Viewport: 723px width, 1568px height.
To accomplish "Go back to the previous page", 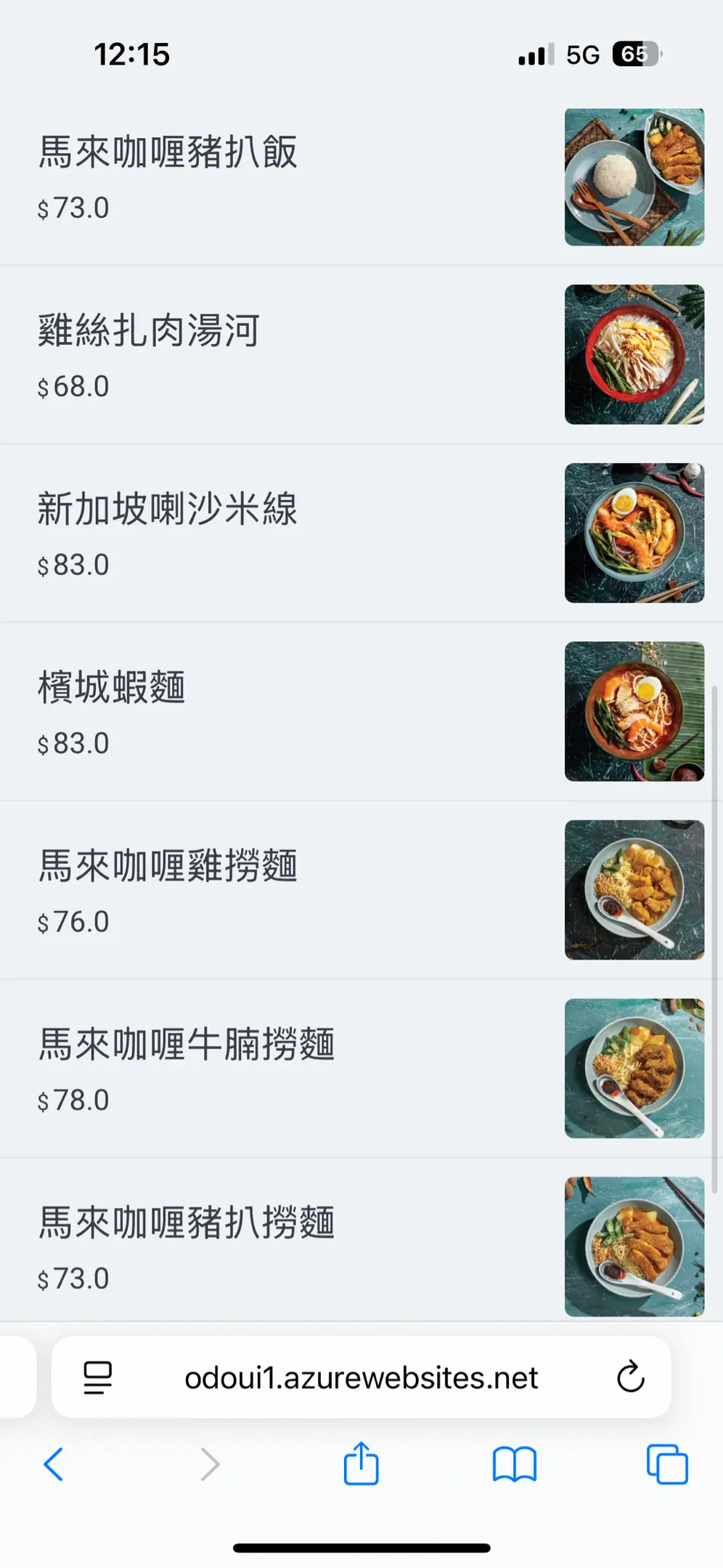I will coord(54,1464).
